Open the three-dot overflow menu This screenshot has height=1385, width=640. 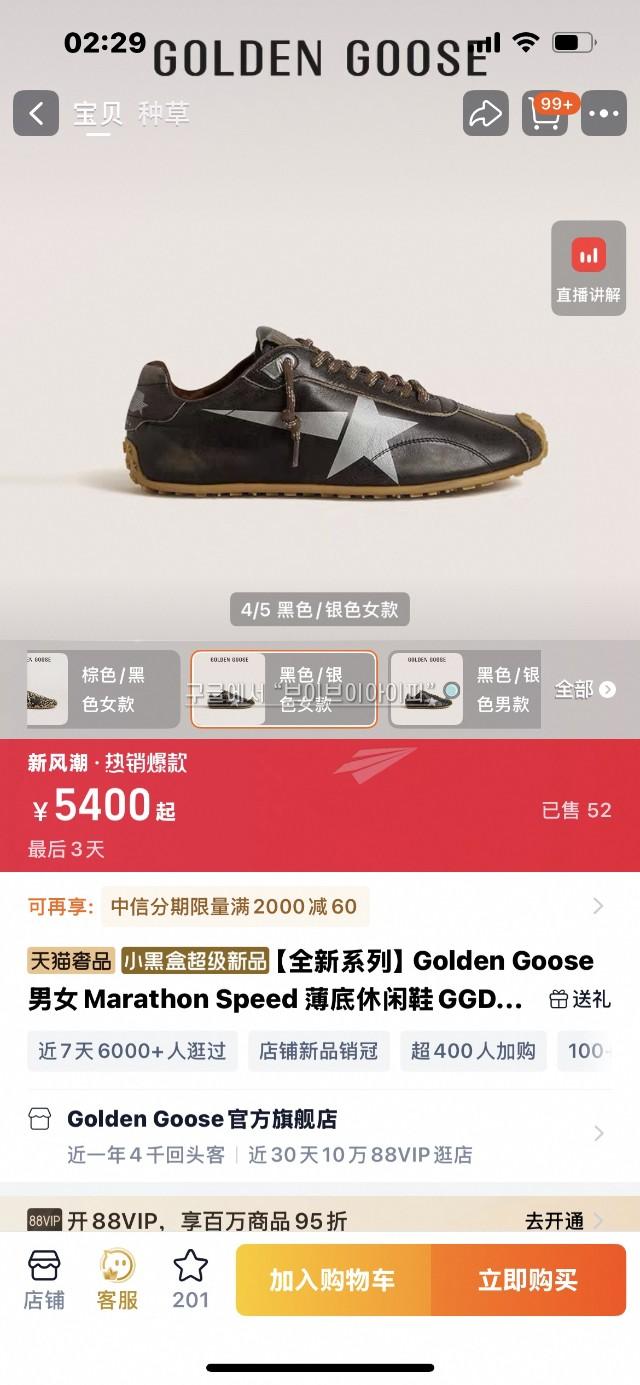[x=603, y=113]
